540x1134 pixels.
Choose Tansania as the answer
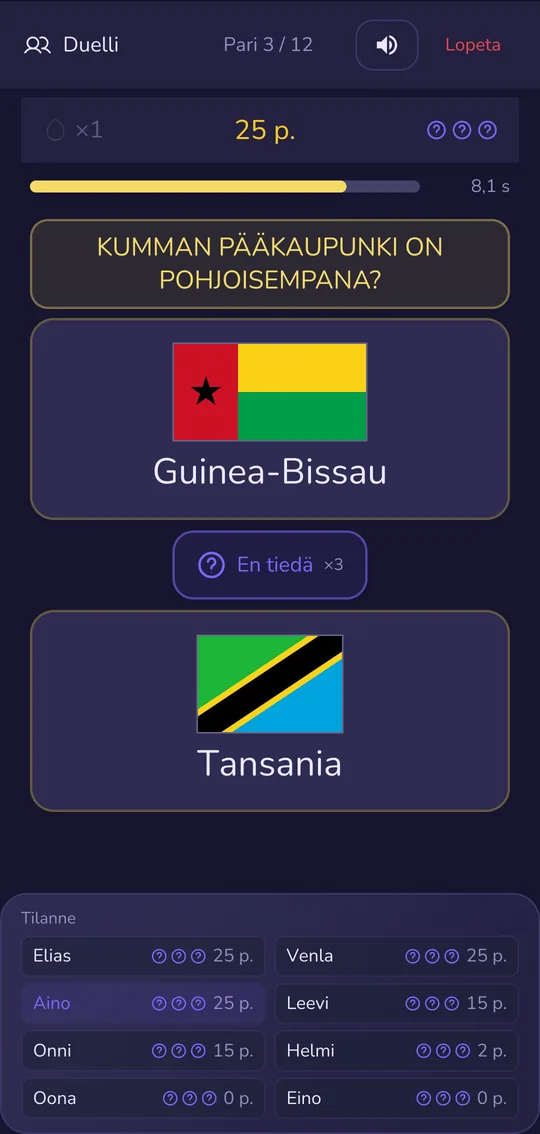point(270,711)
